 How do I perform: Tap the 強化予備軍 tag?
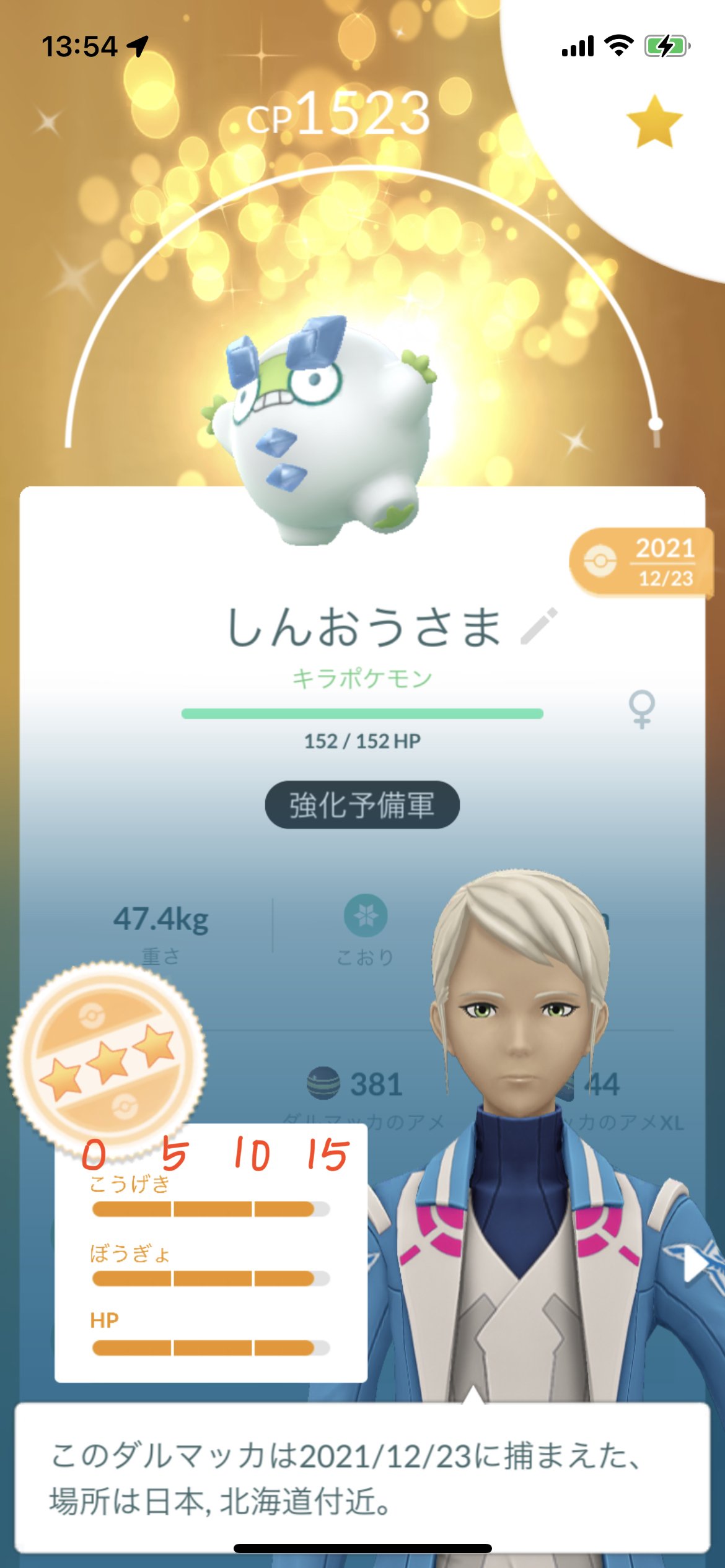362,805
